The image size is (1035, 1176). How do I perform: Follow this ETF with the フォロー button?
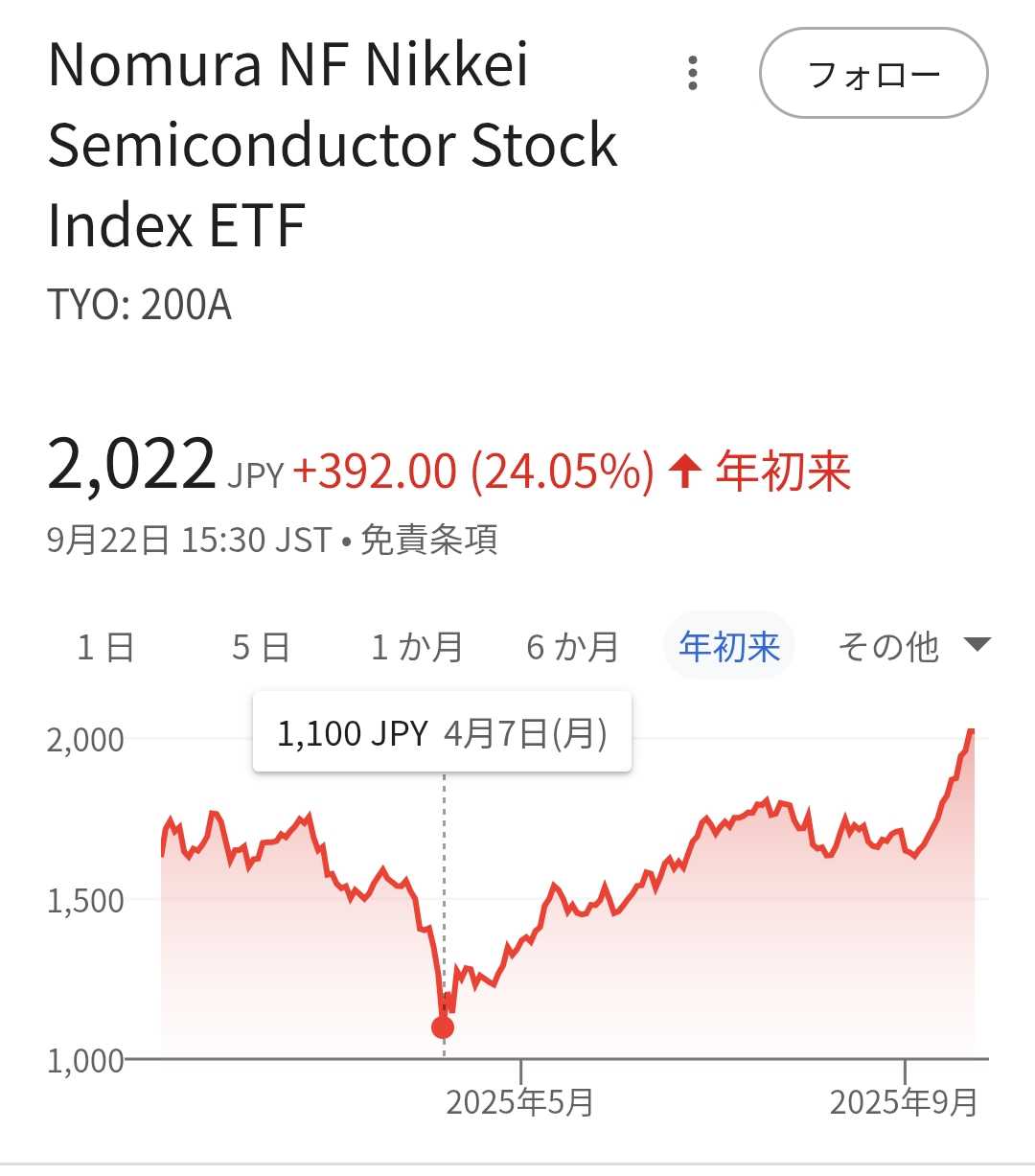pos(873,74)
